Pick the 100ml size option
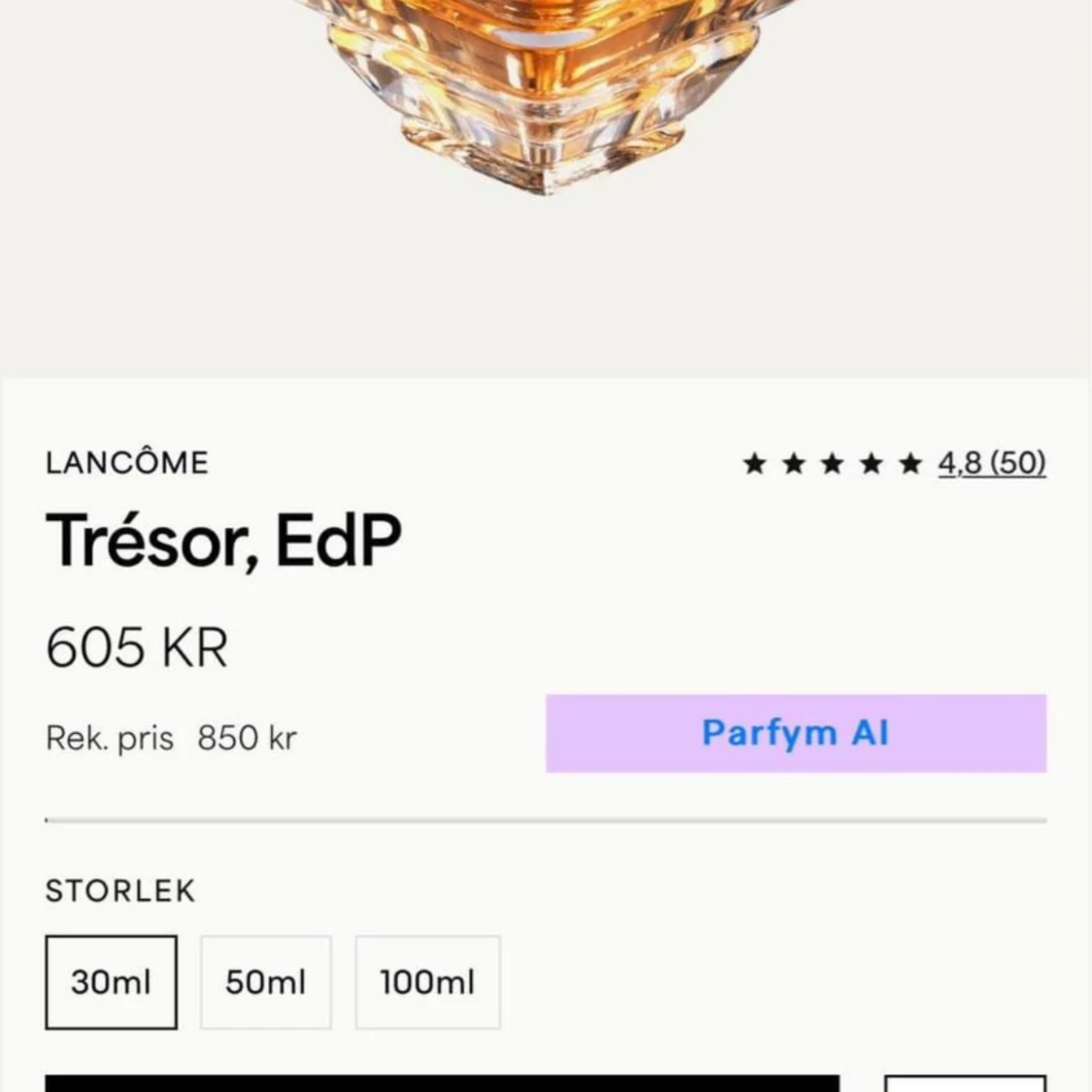The width and height of the screenshot is (1092, 1092). coord(427,981)
